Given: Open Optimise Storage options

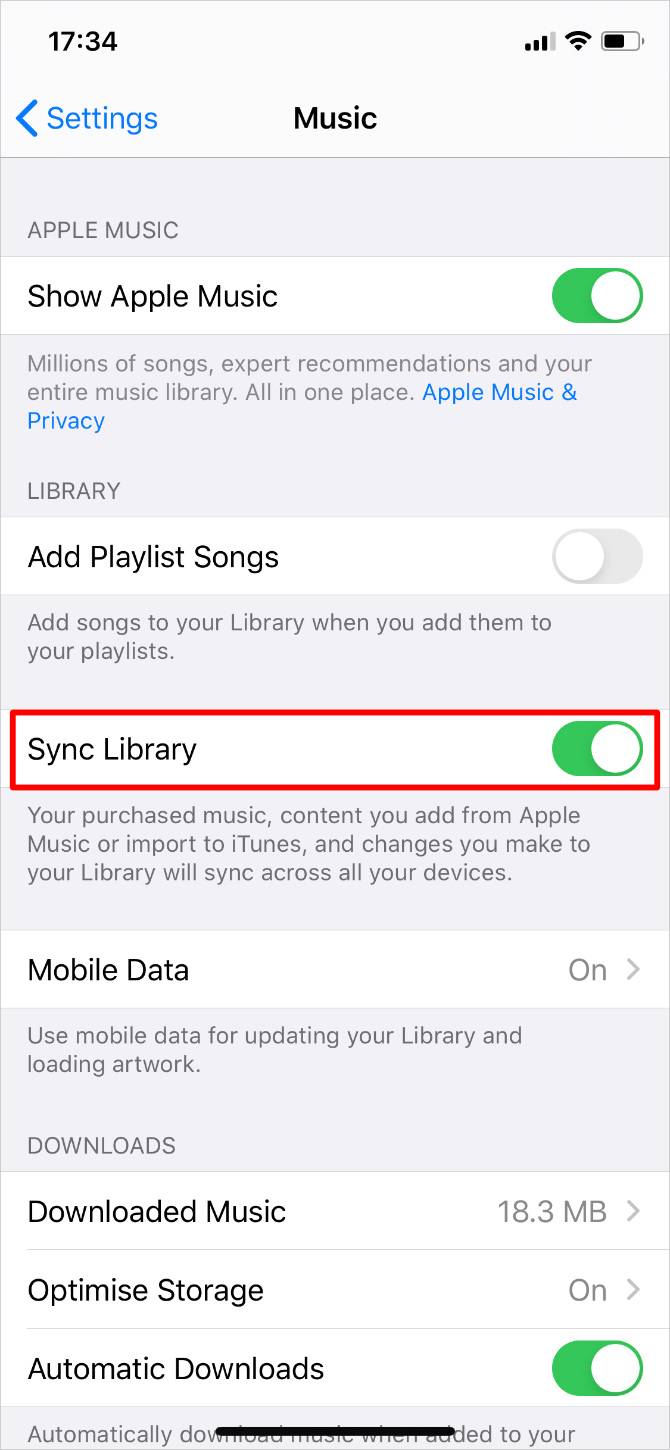Looking at the screenshot, I should (x=334, y=1290).
